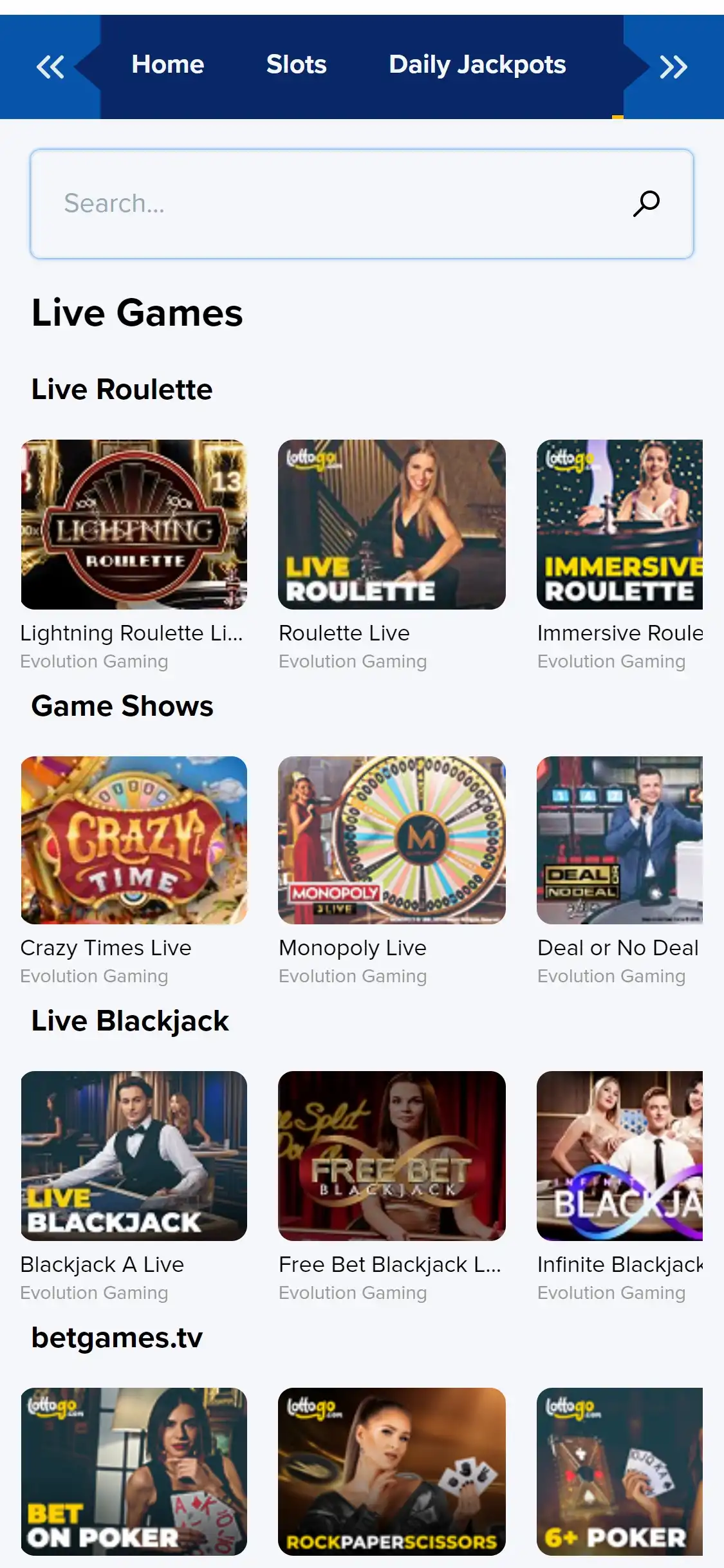This screenshot has width=724, height=1568.
Task: Select Deal or No Deal game
Action: pyautogui.click(x=620, y=840)
